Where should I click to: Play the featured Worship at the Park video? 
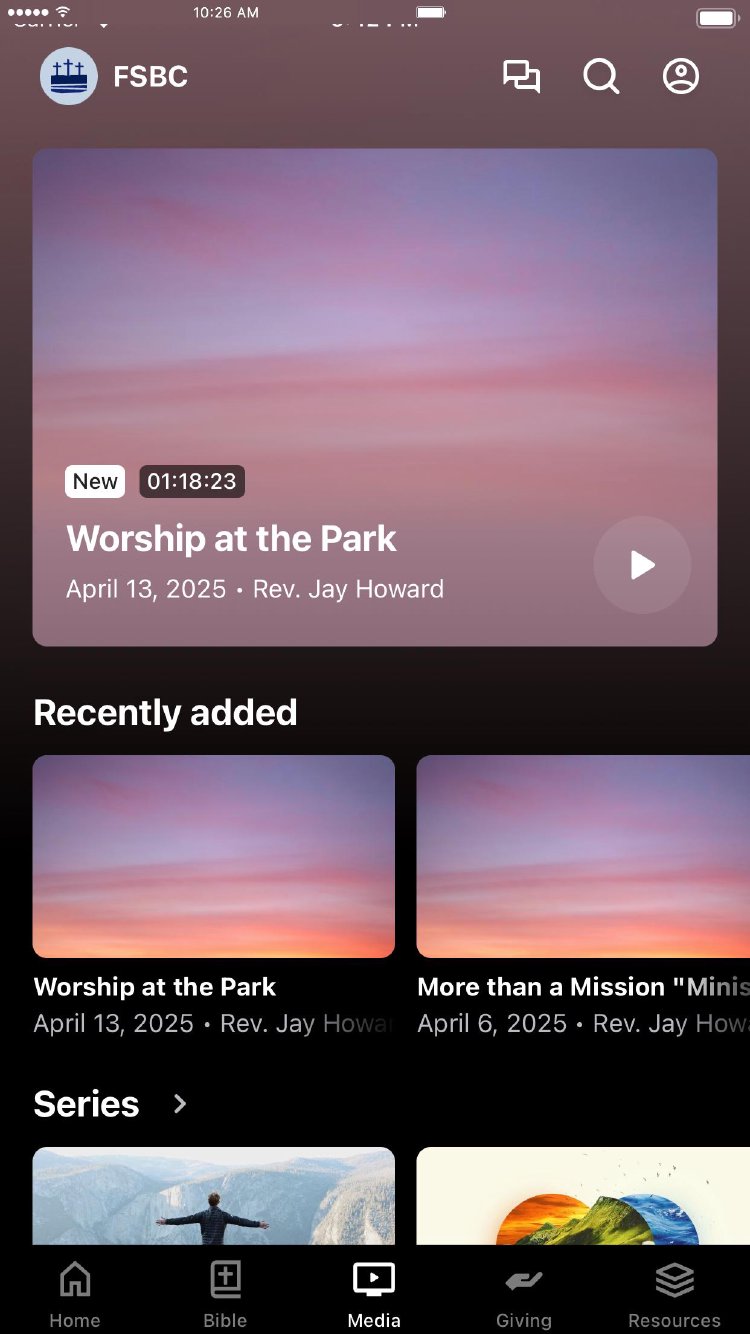[x=642, y=565]
